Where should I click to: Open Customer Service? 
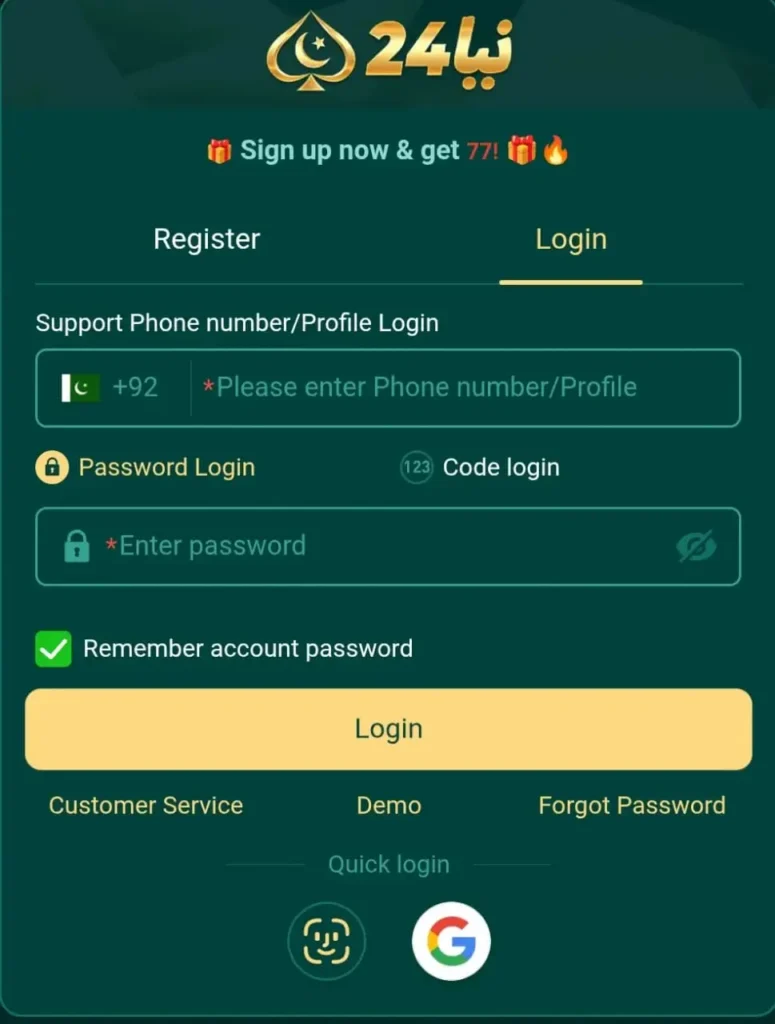pyautogui.click(x=146, y=805)
